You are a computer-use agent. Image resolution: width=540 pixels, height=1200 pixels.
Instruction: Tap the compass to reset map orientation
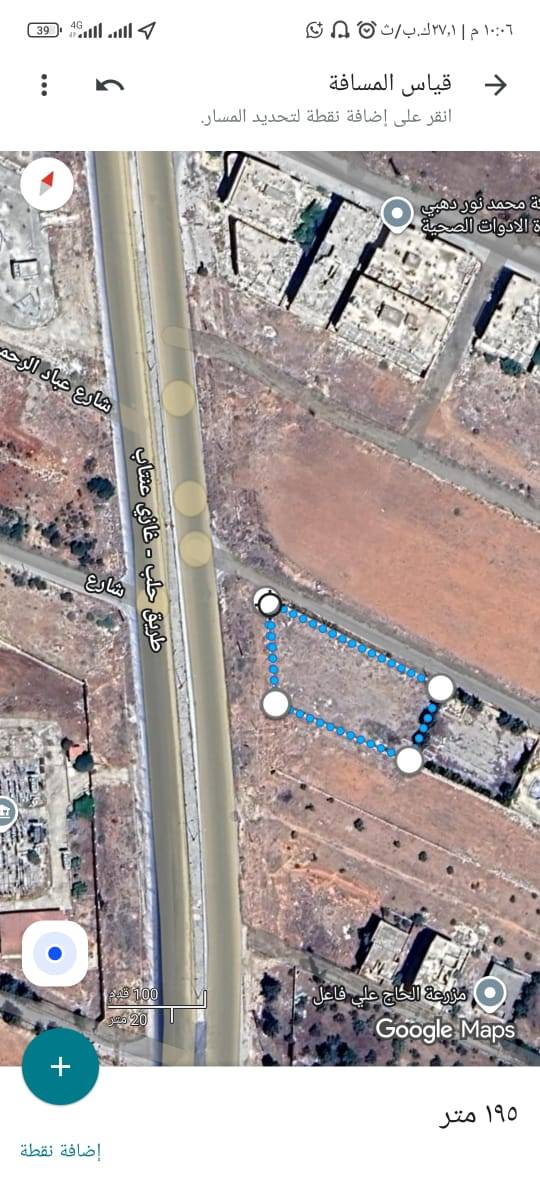click(x=46, y=183)
